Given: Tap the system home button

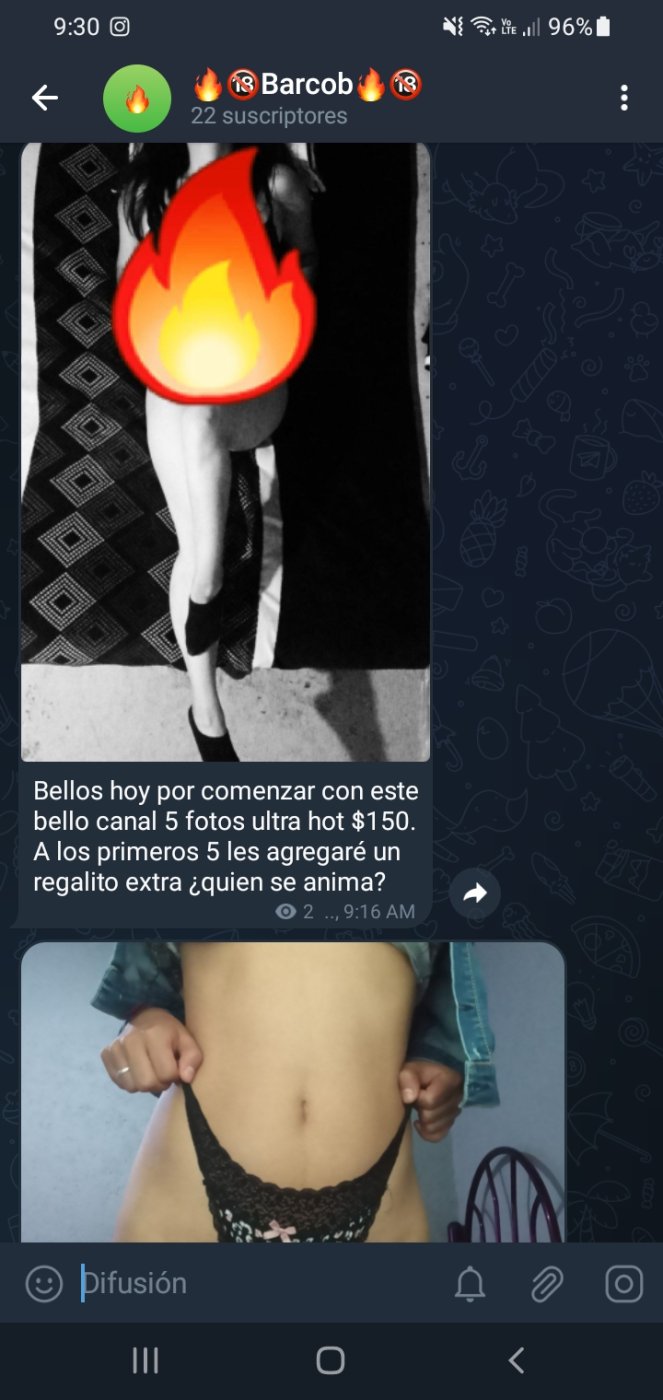Looking at the screenshot, I should (330, 1360).
